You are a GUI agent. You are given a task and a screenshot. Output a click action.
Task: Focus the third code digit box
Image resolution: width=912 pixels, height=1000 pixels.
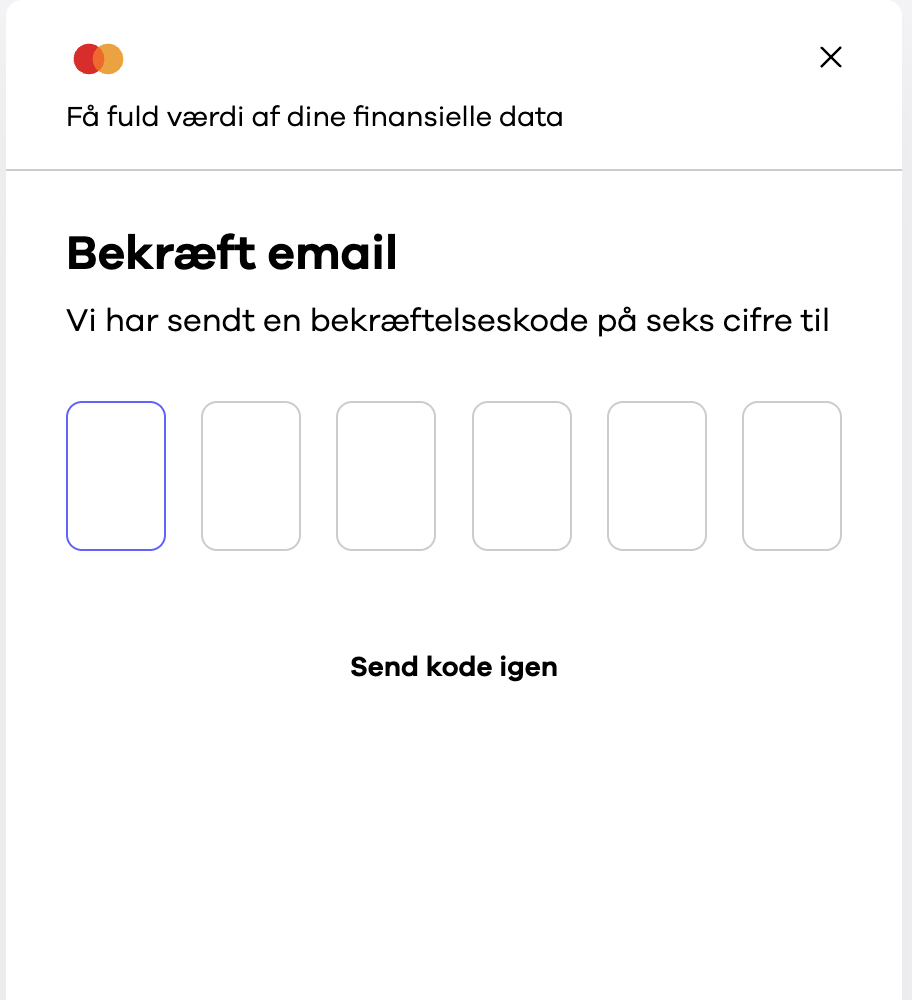tap(386, 476)
